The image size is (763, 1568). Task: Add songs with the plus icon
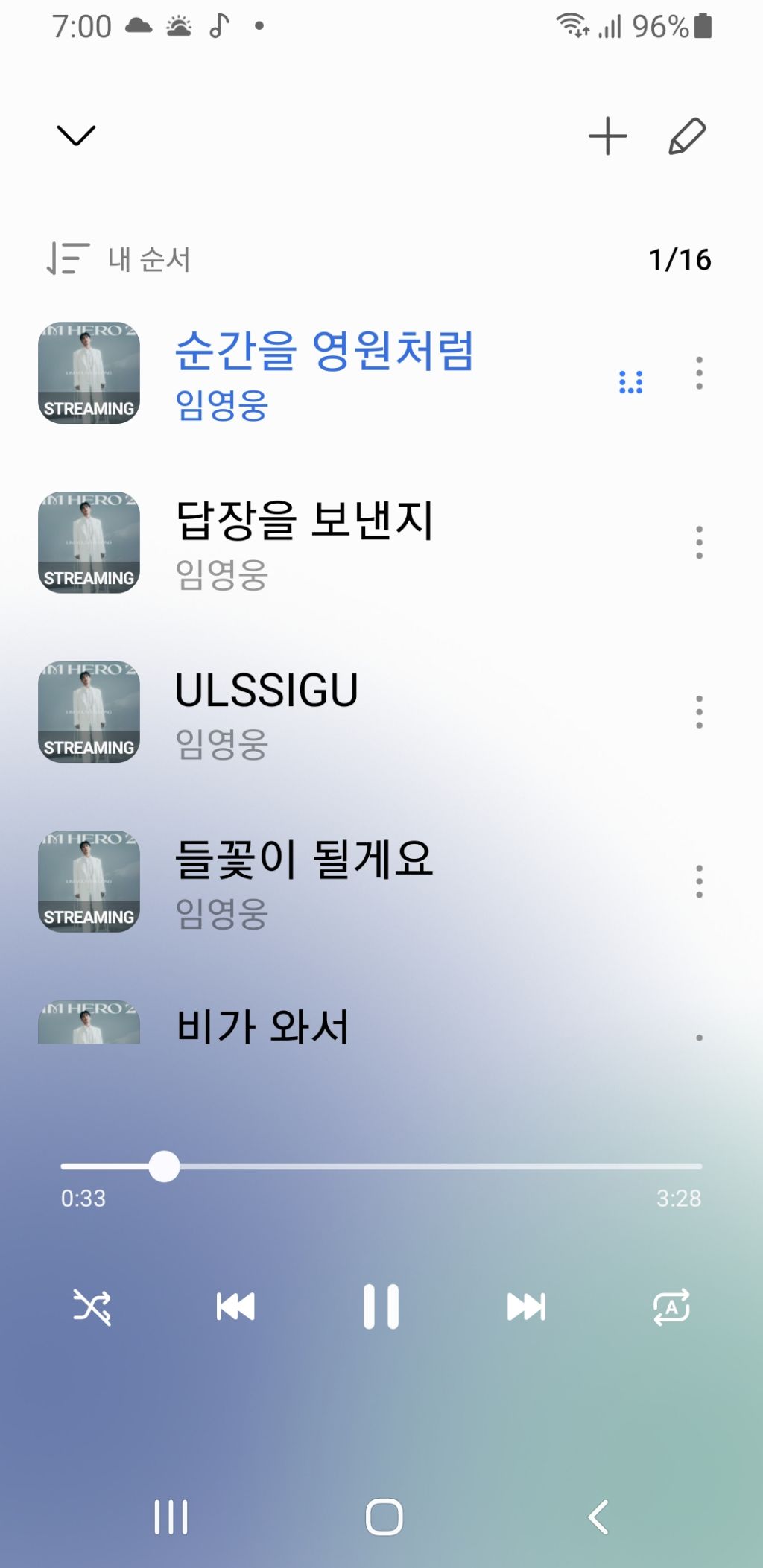click(x=607, y=136)
